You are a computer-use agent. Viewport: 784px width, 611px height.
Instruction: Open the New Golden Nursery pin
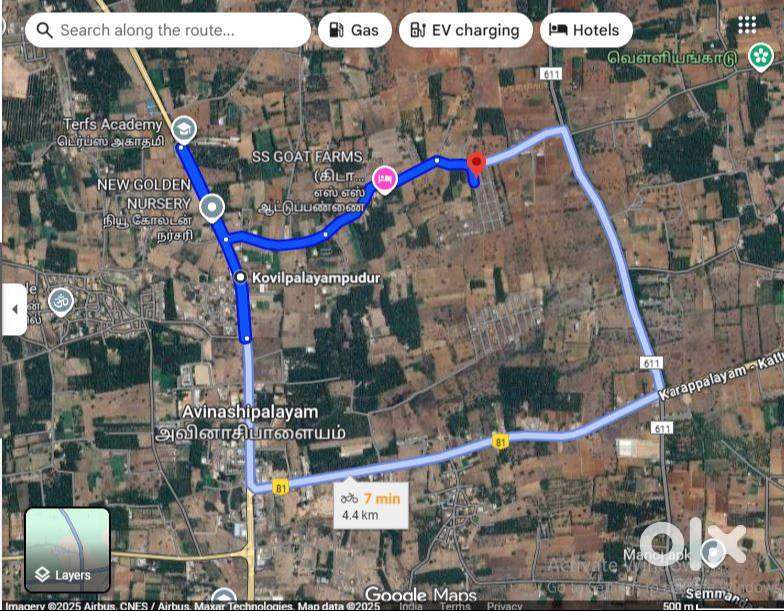pyautogui.click(x=211, y=208)
